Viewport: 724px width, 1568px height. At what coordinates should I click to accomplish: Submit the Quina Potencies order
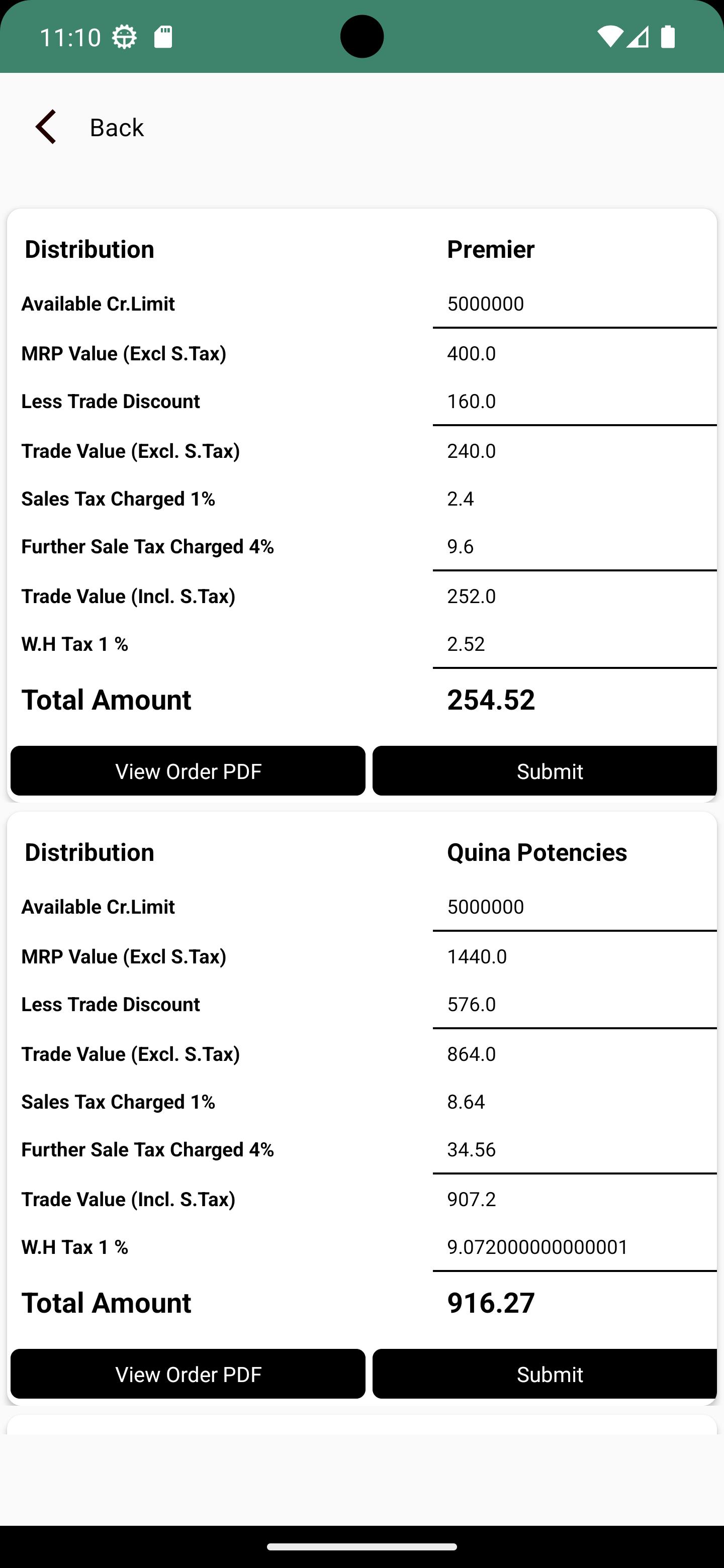[545, 1374]
